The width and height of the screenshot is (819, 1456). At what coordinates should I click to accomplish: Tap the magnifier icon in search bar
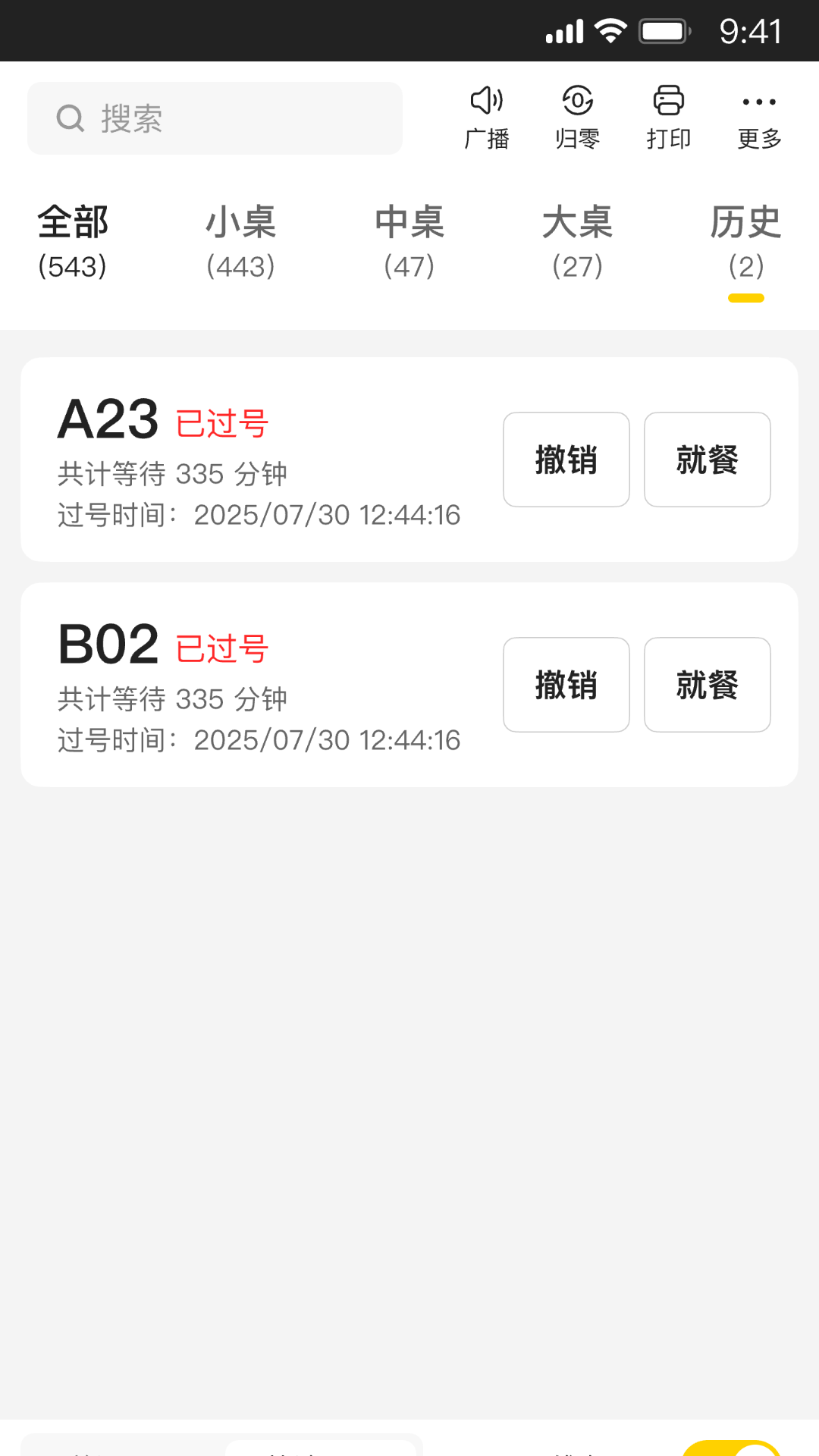tap(71, 118)
